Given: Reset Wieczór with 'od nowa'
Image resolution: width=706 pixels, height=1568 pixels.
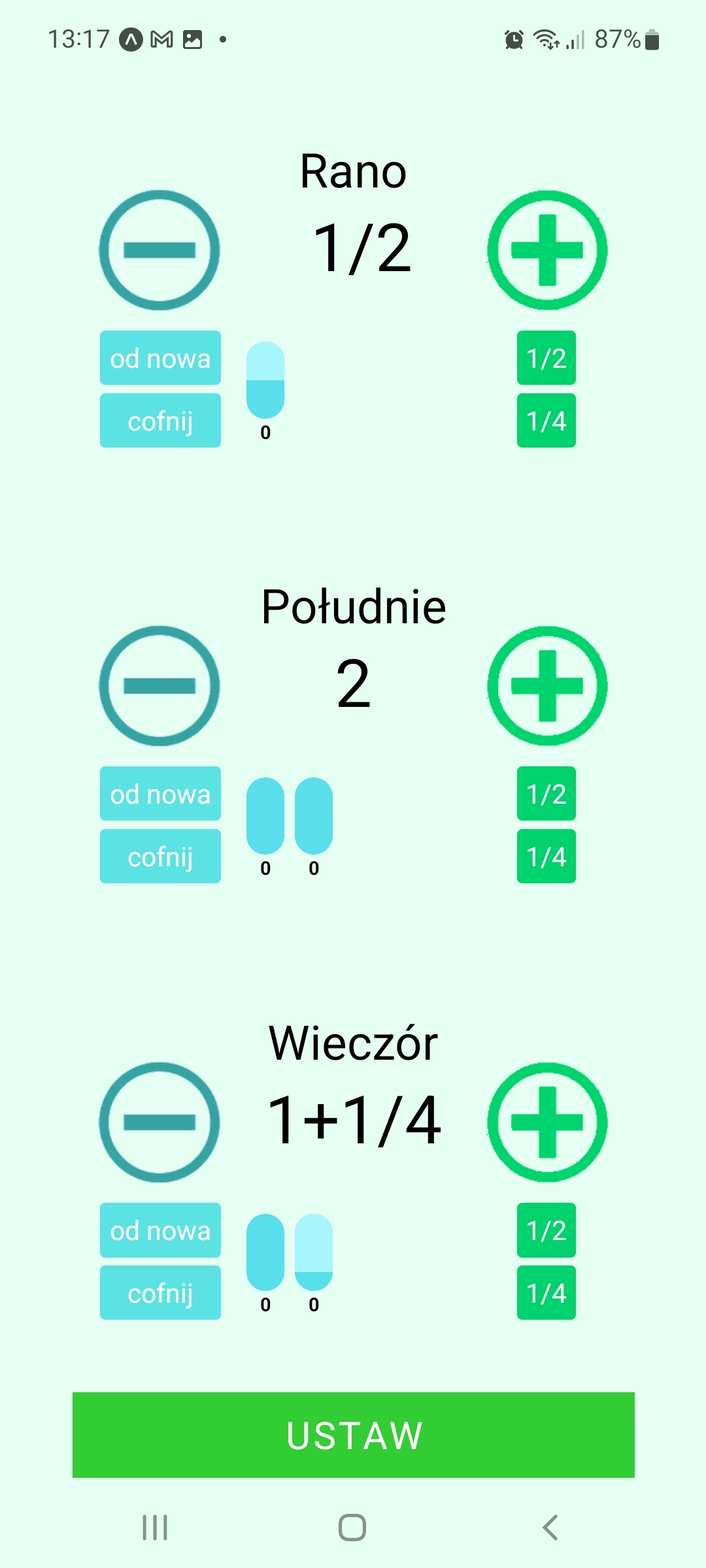Looking at the screenshot, I should pos(160,1230).
